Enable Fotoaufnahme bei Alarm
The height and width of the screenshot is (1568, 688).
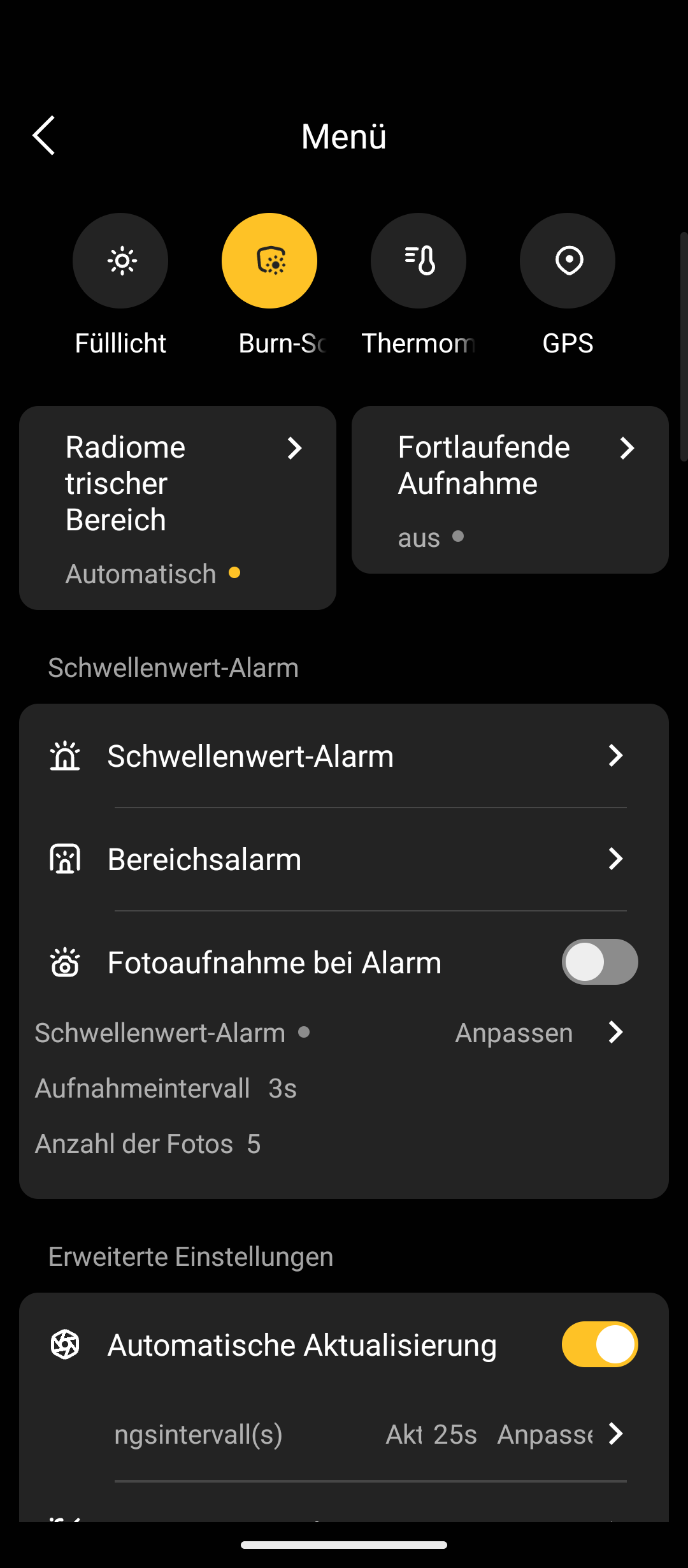599,962
